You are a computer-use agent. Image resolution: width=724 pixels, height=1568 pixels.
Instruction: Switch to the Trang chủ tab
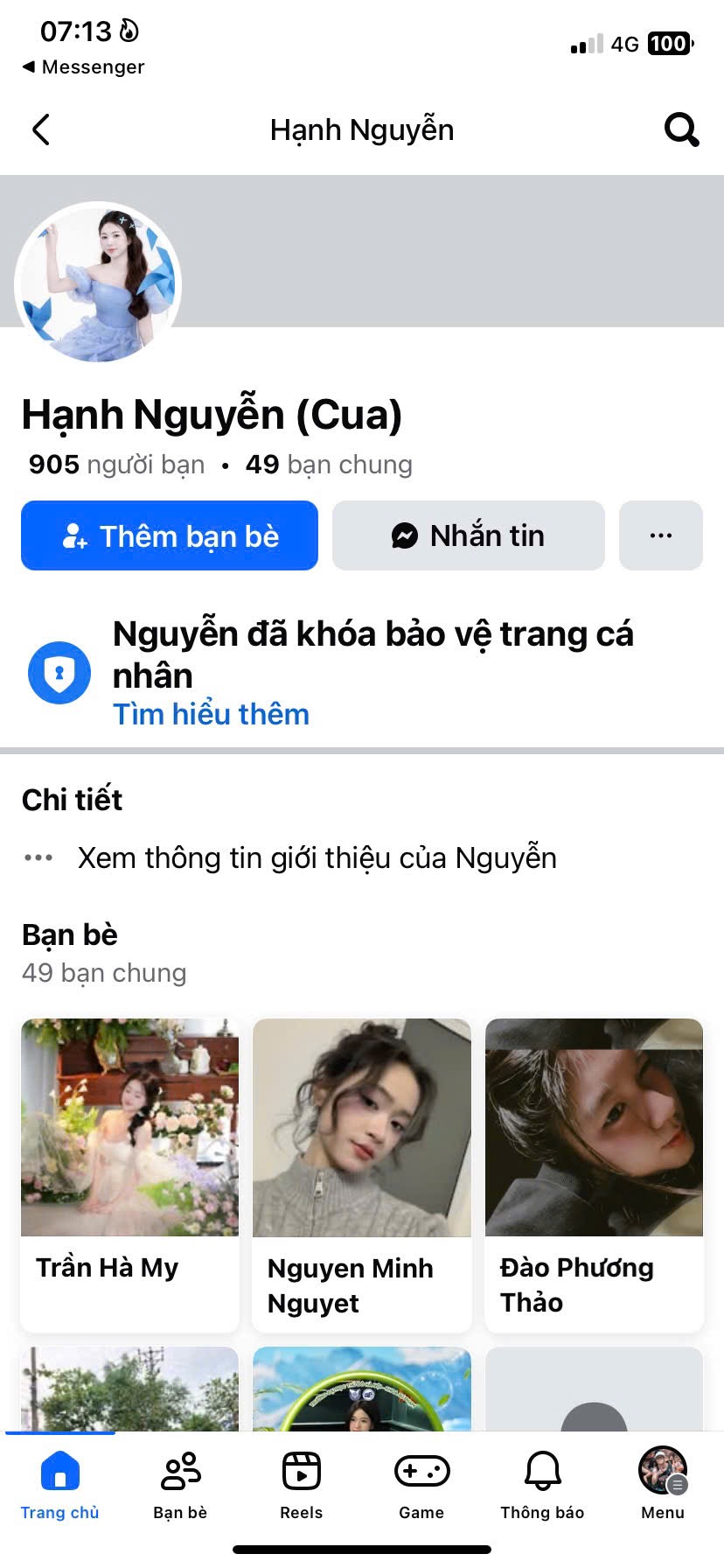[60, 1484]
